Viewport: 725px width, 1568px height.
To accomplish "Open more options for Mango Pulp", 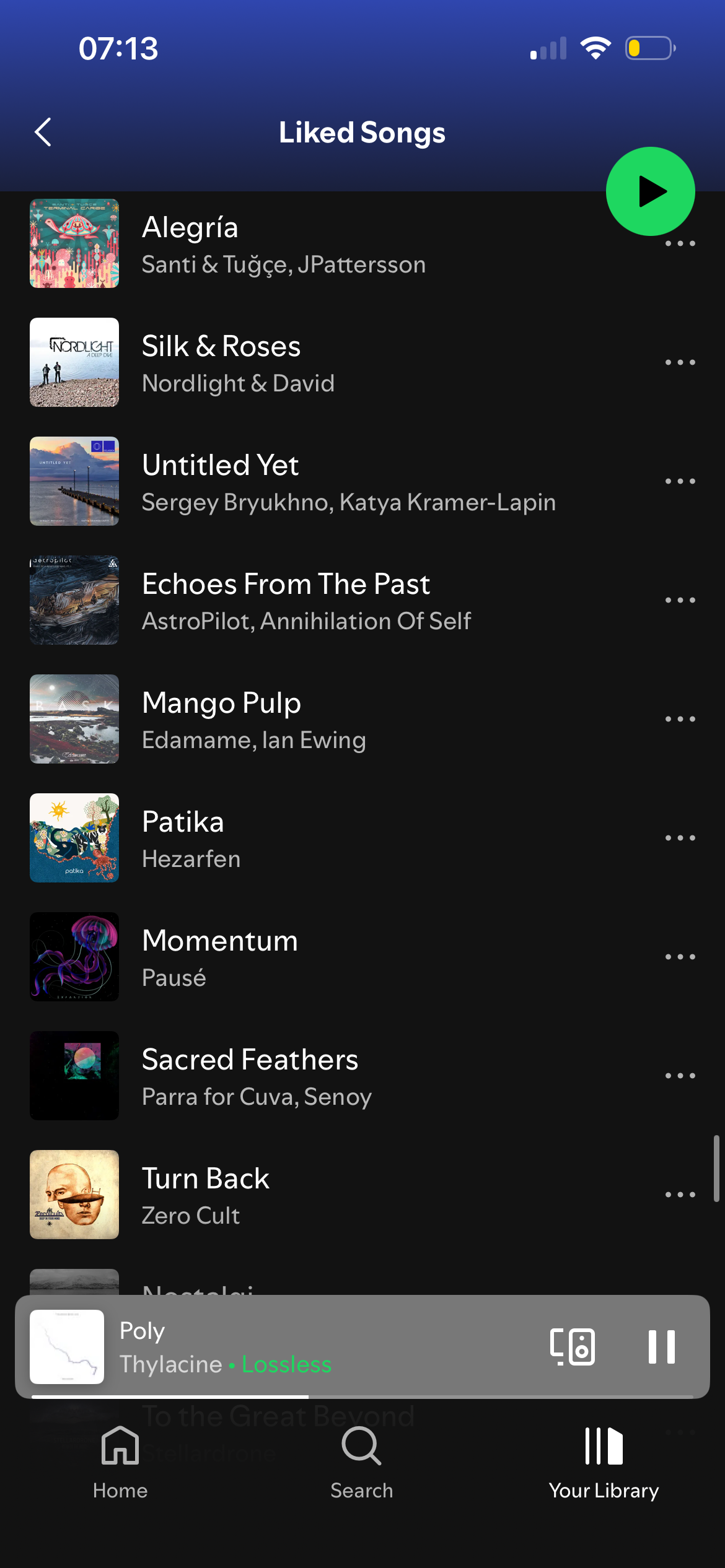I will click(x=680, y=719).
